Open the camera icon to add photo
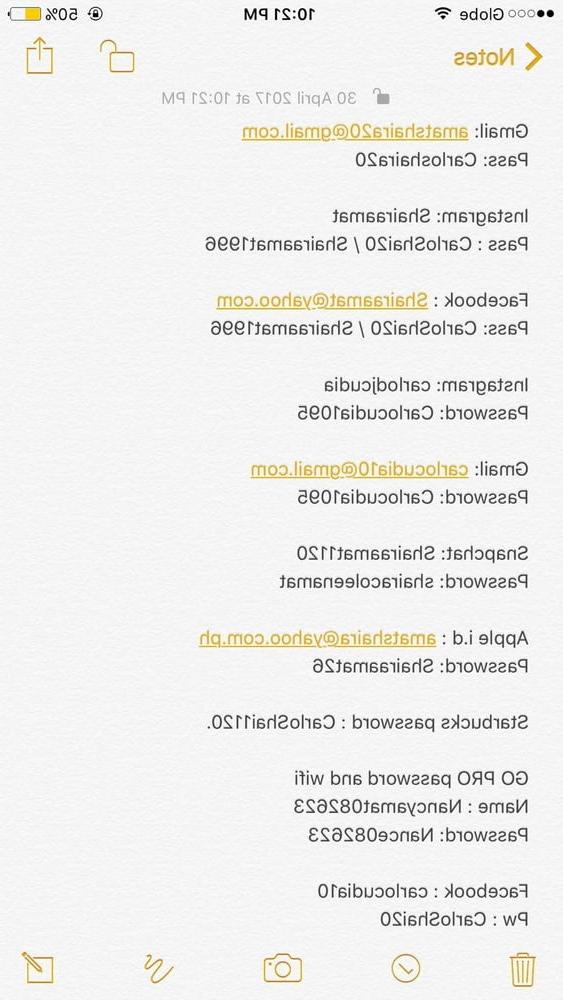Viewport: 563px width, 1000px height. [282, 968]
